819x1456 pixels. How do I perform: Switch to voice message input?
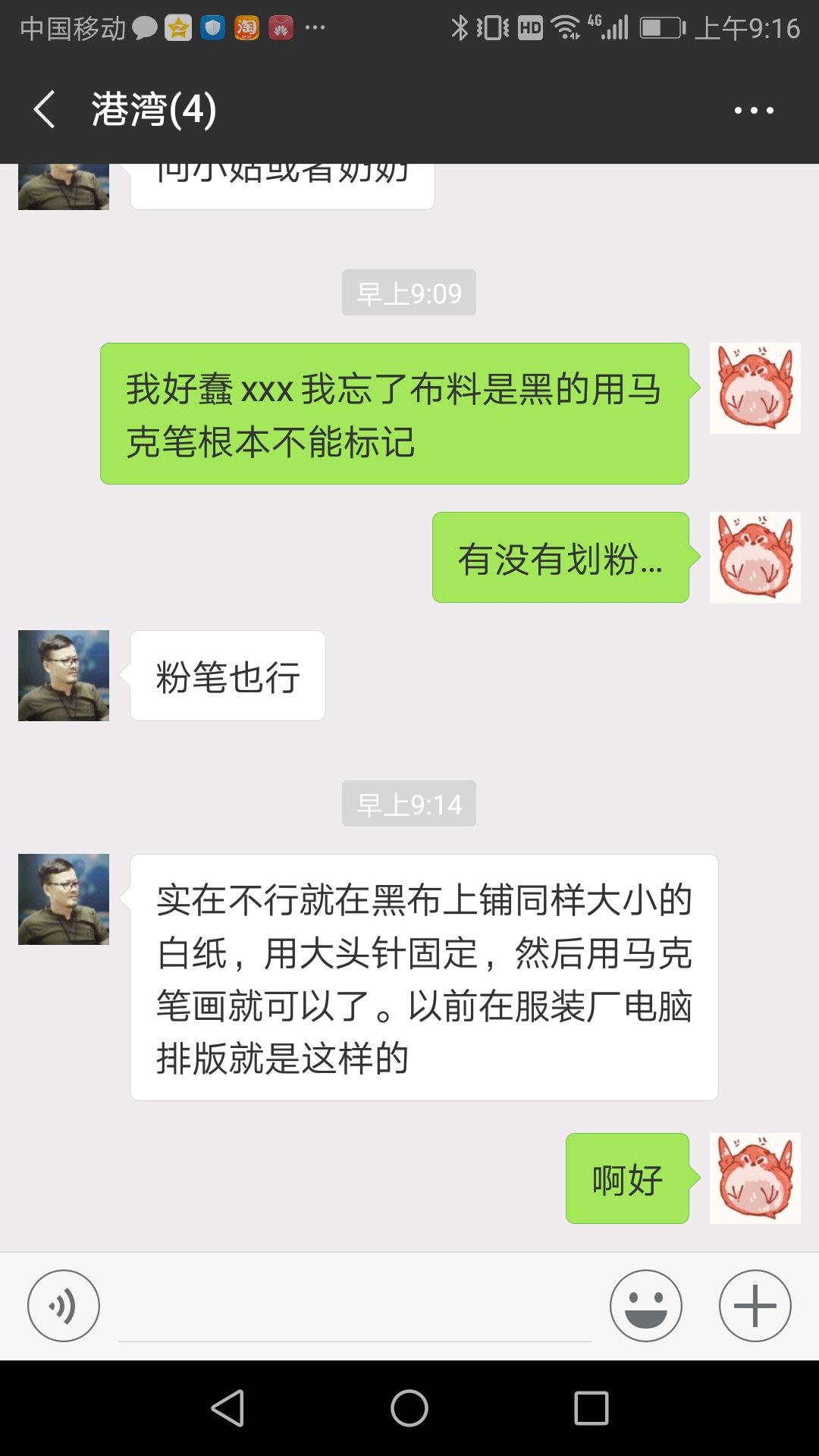pyautogui.click(x=64, y=1306)
